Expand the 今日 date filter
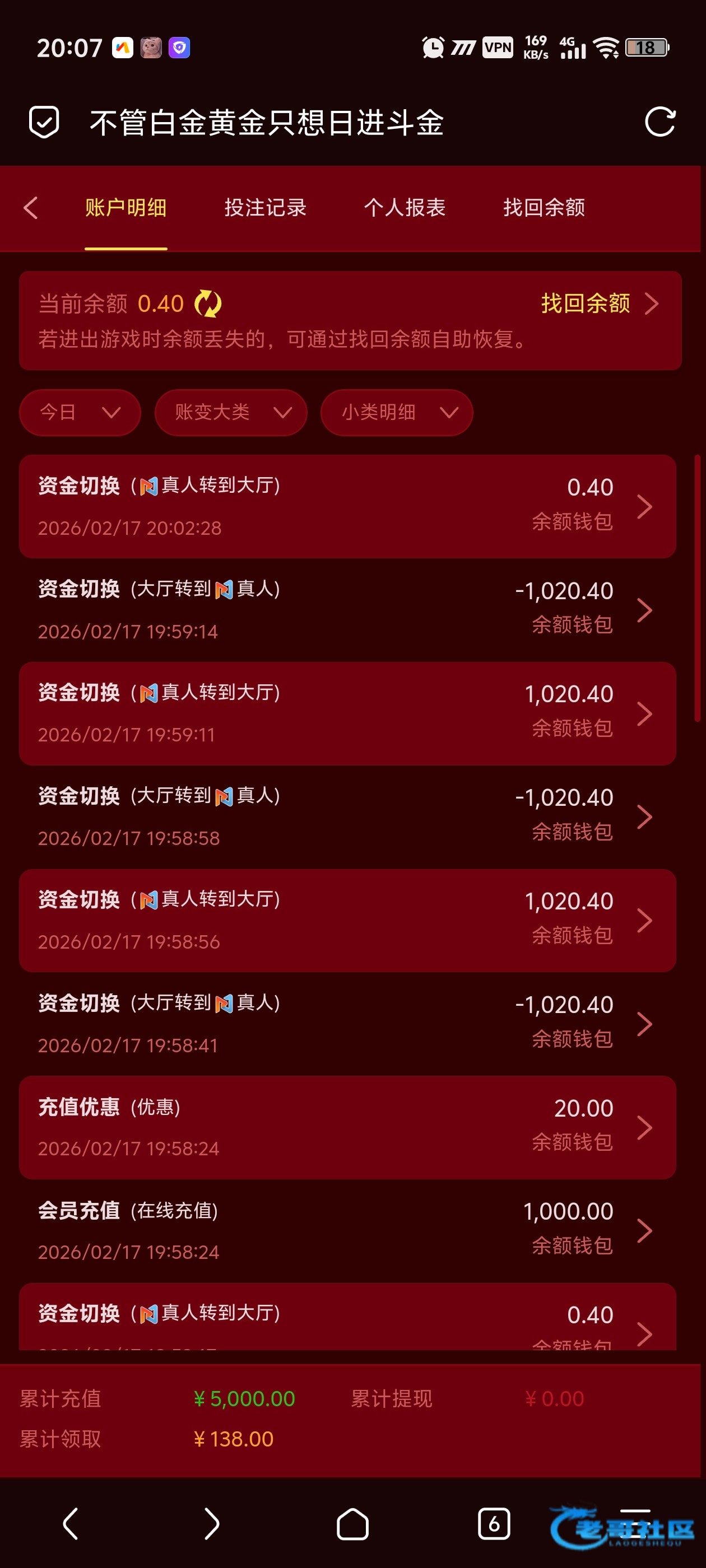 (x=80, y=413)
